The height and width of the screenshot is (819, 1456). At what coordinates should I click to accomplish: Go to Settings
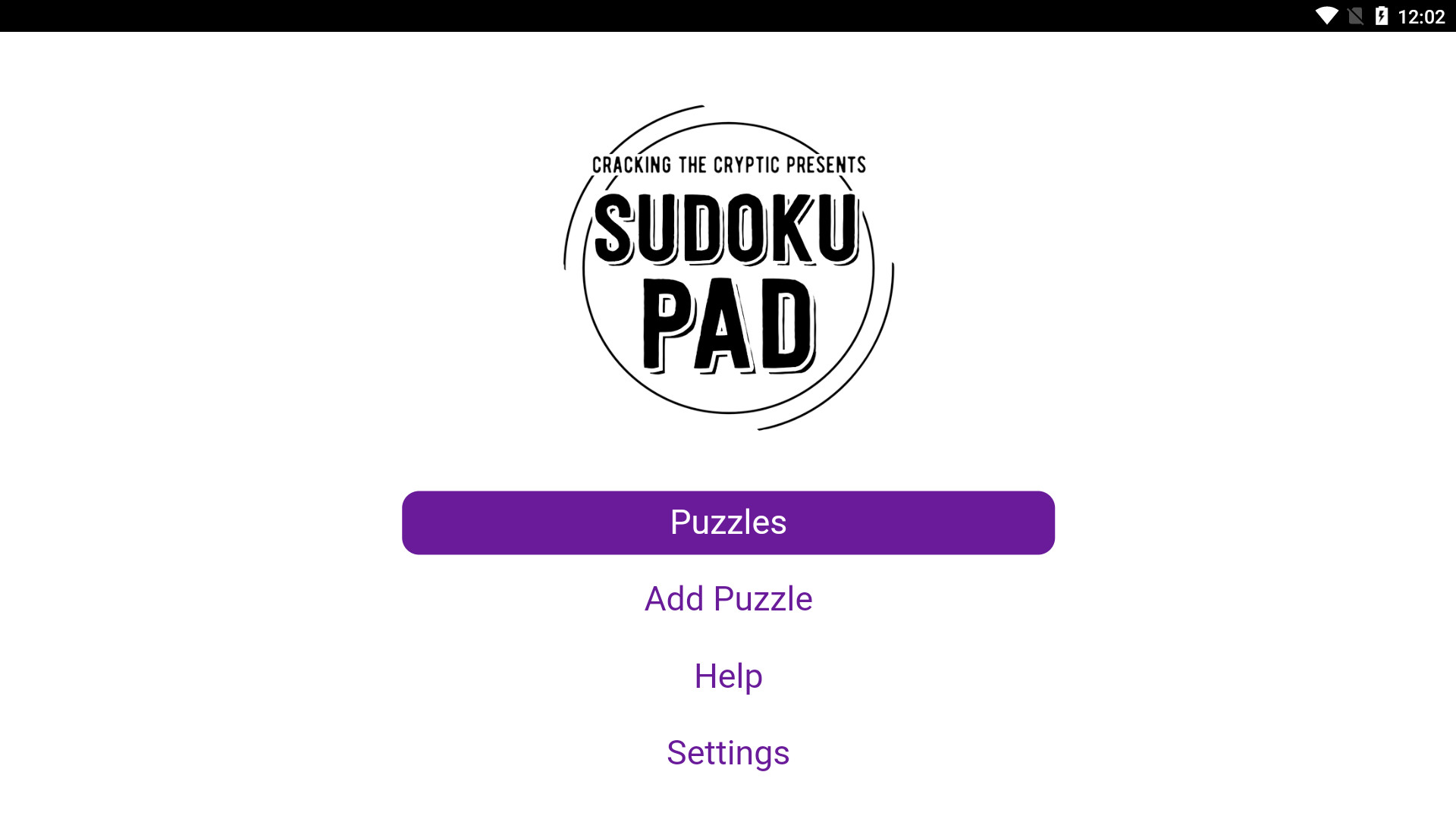[x=728, y=753]
